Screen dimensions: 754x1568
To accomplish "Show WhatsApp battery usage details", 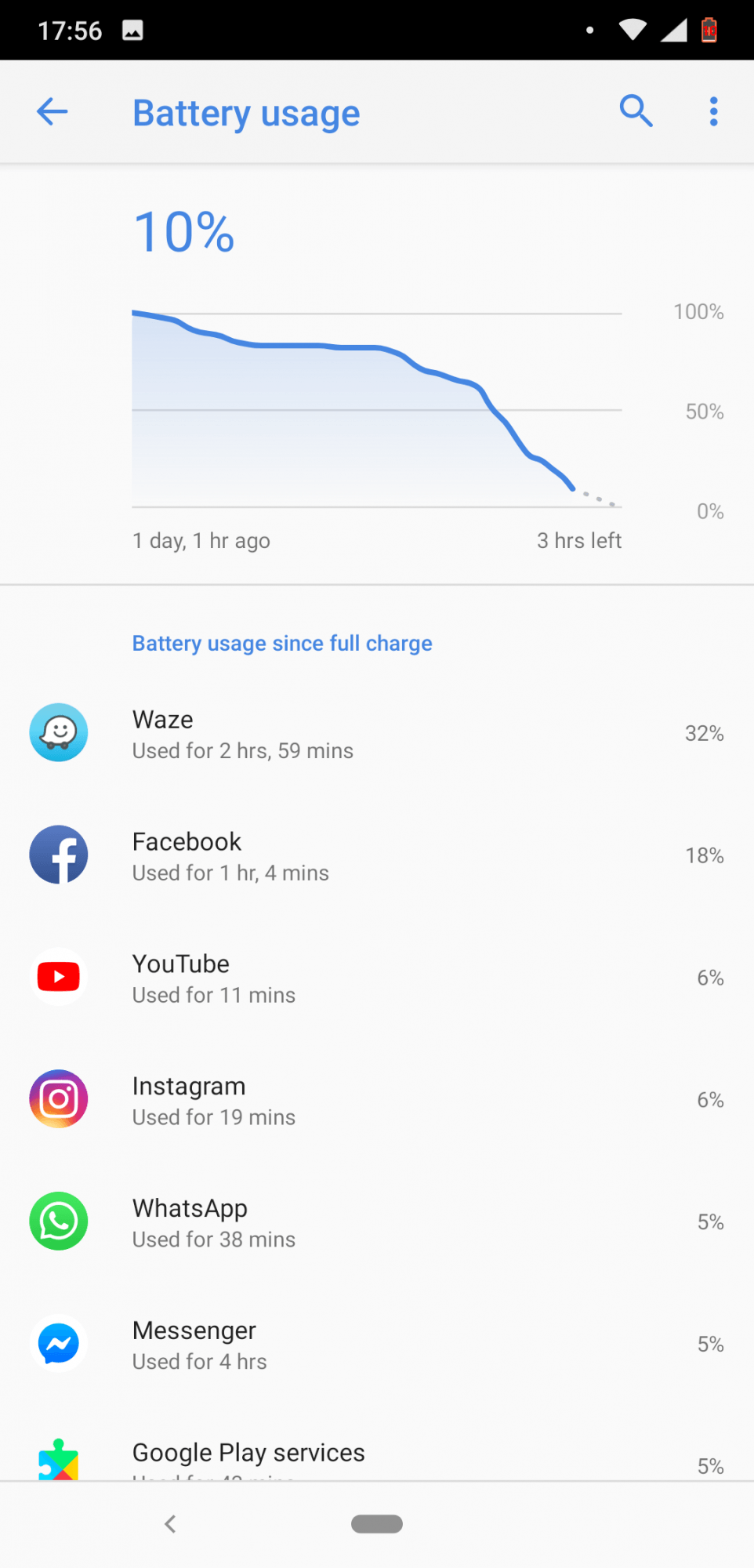I will 376,1223.
